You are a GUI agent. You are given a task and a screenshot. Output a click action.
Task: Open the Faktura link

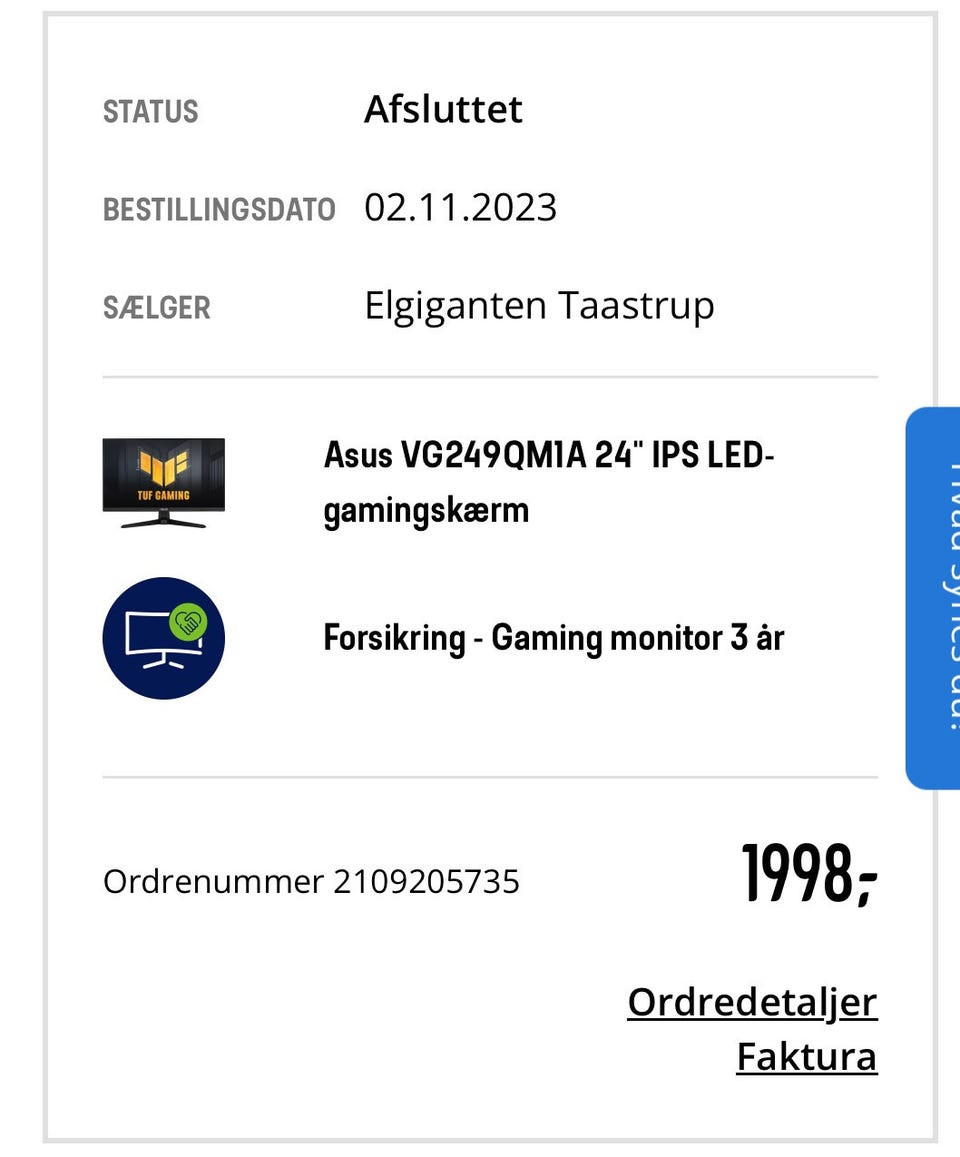point(807,1055)
